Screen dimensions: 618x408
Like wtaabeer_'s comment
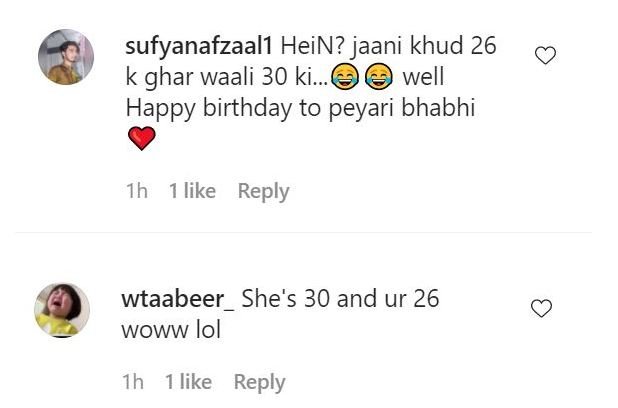[x=541, y=309]
